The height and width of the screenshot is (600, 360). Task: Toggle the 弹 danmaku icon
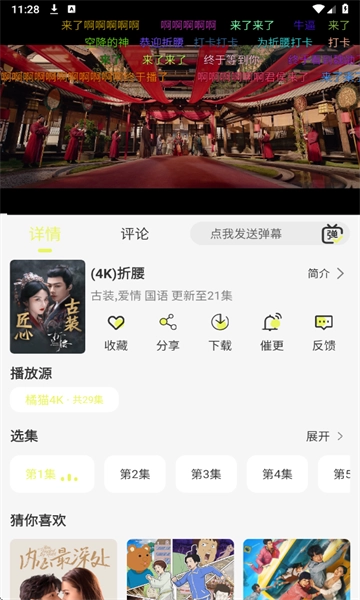point(332,234)
